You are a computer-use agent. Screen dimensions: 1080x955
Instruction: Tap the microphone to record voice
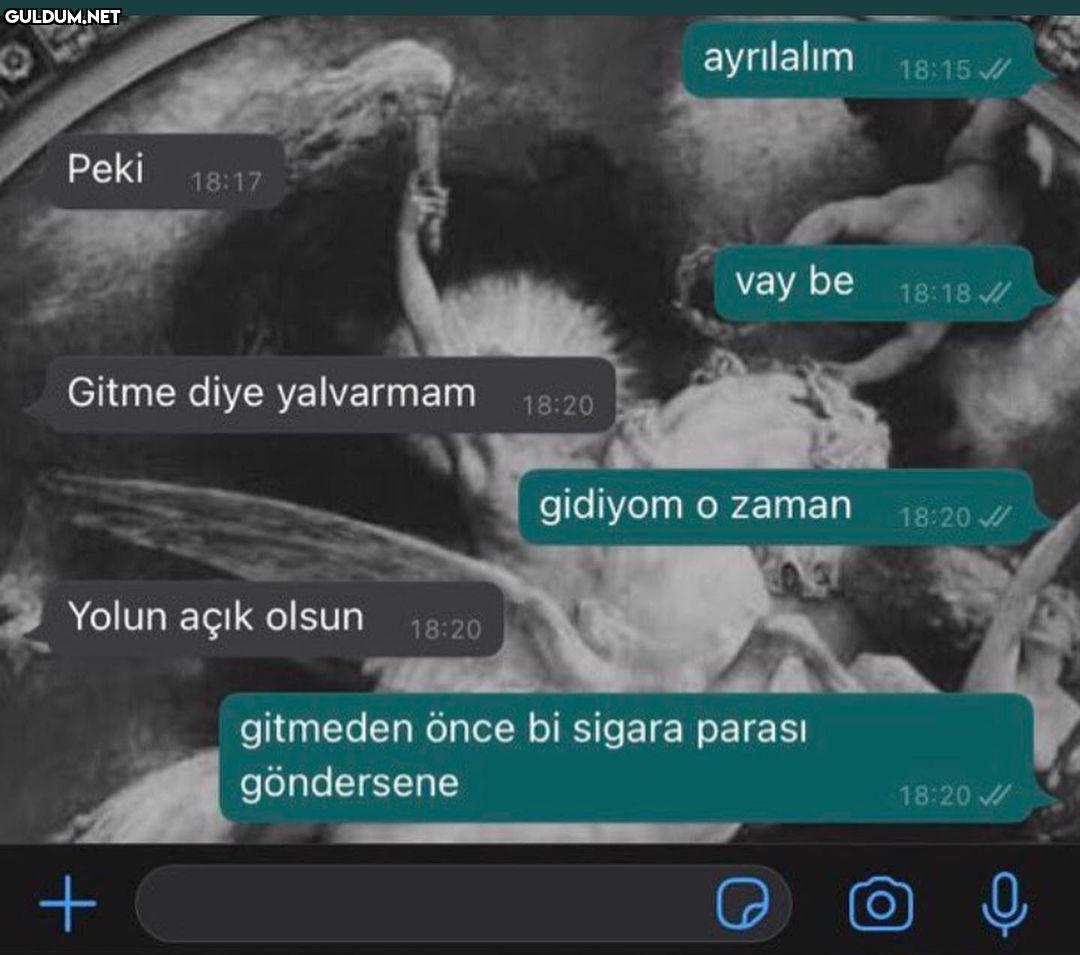pyautogui.click(x=1004, y=904)
